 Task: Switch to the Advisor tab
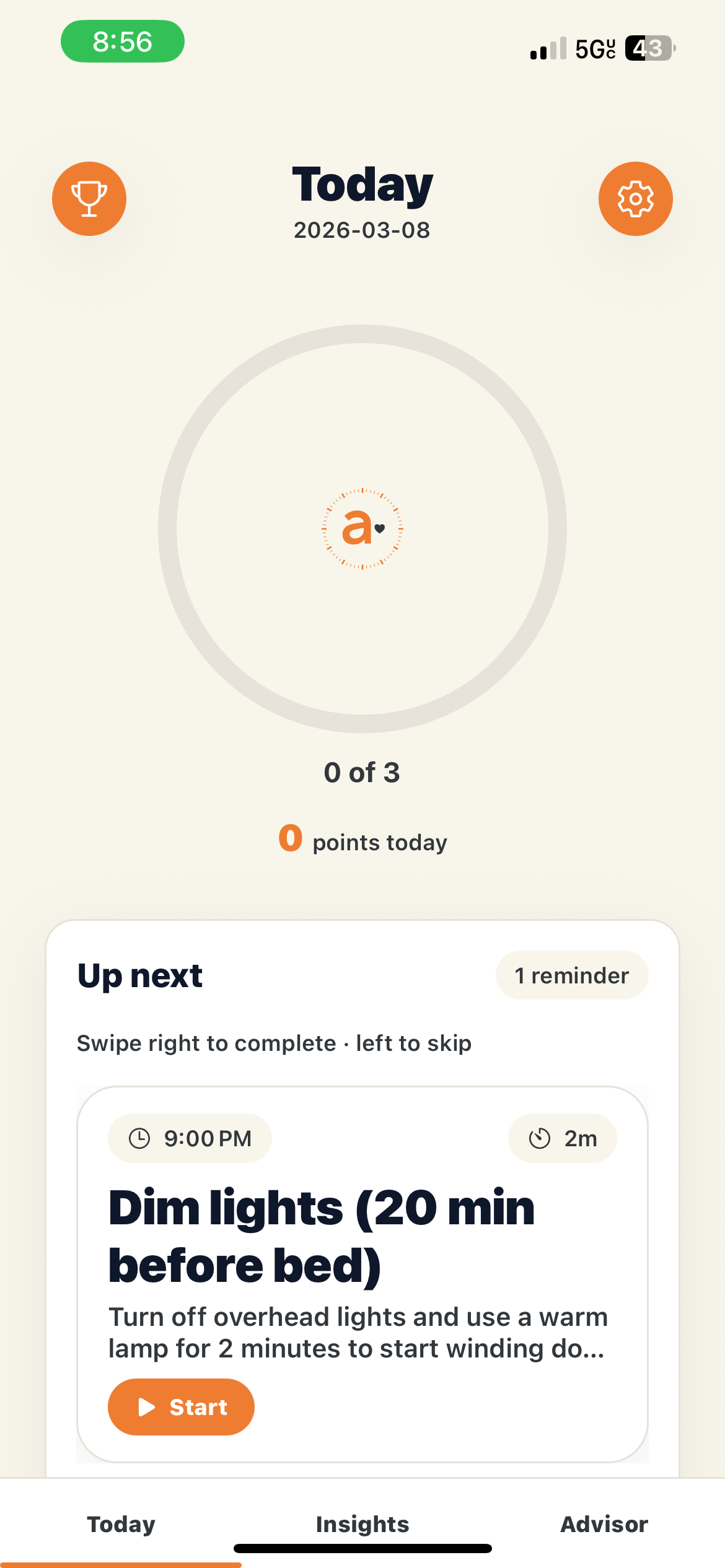604,1523
